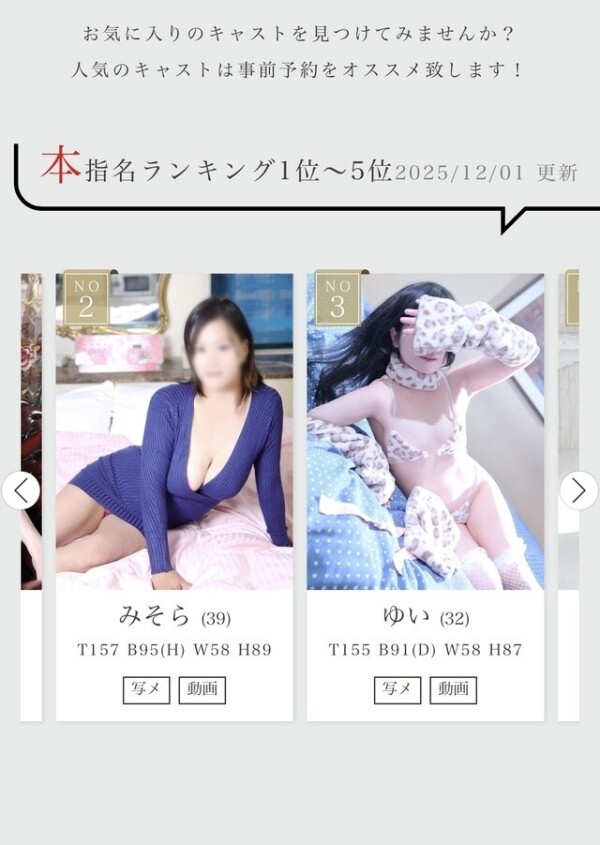View みそら's 写メ photos
Screen dimensions: 600x845
(146, 689)
